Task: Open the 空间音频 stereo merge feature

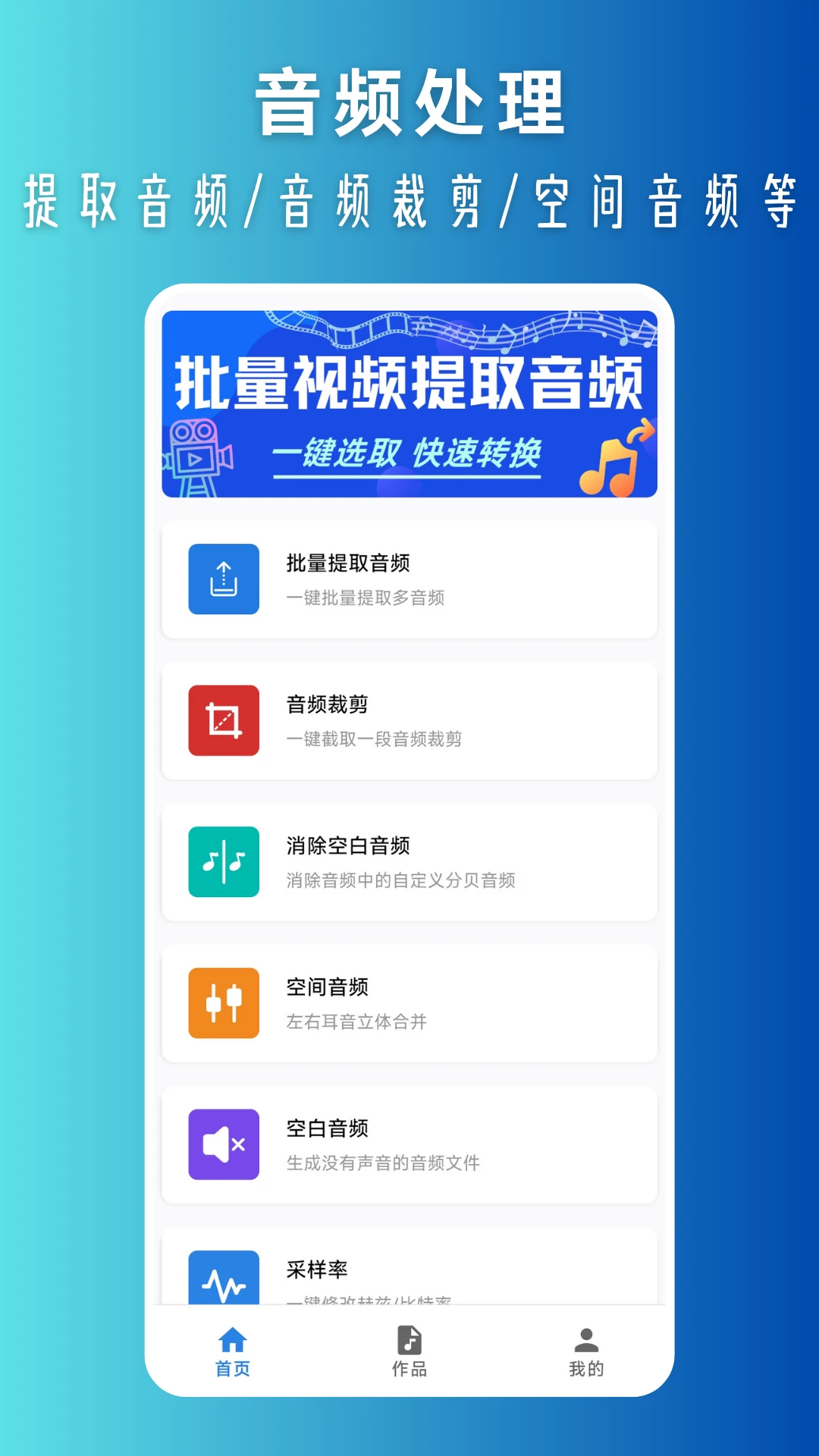Action: 408,1003
